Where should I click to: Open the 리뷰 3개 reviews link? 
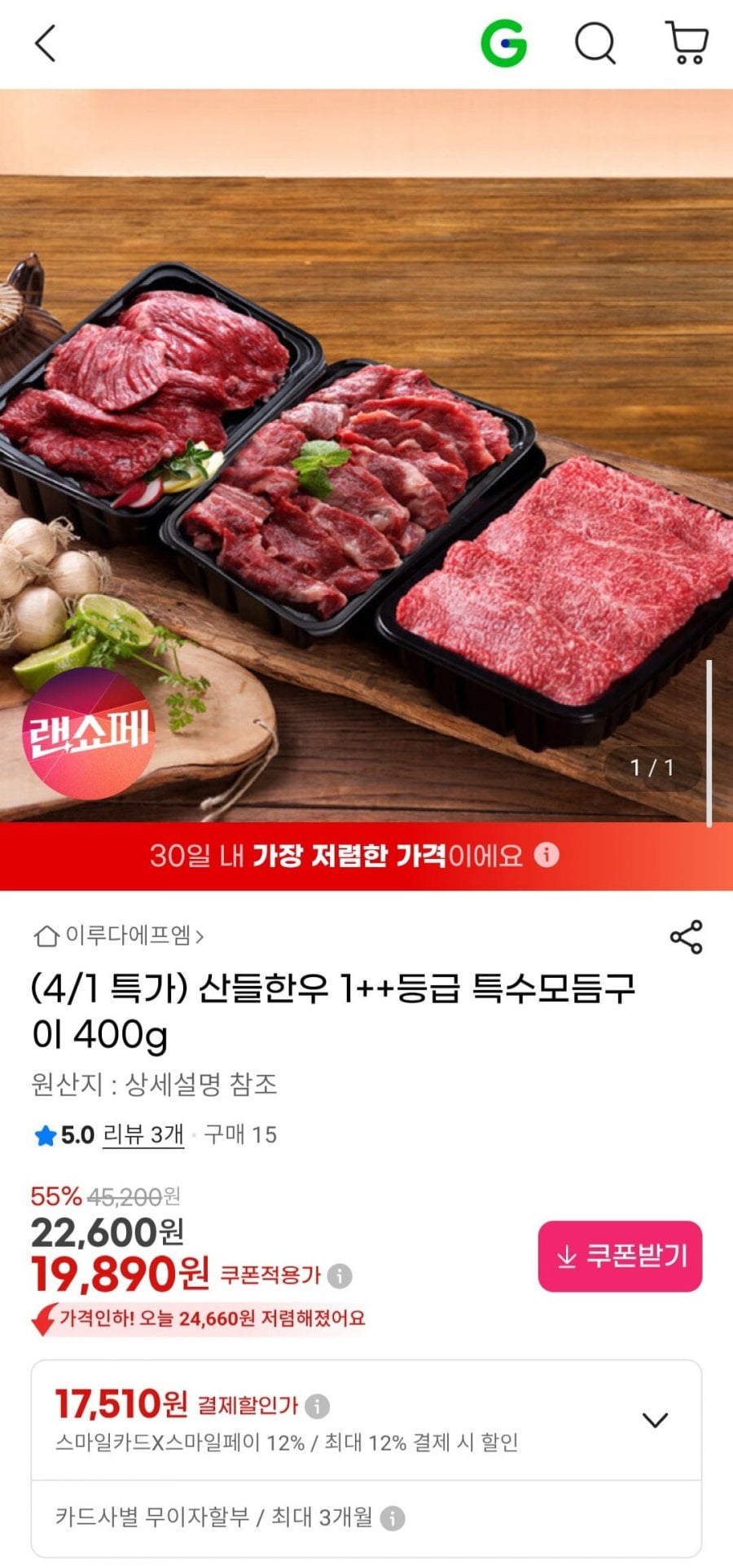[143, 1134]
